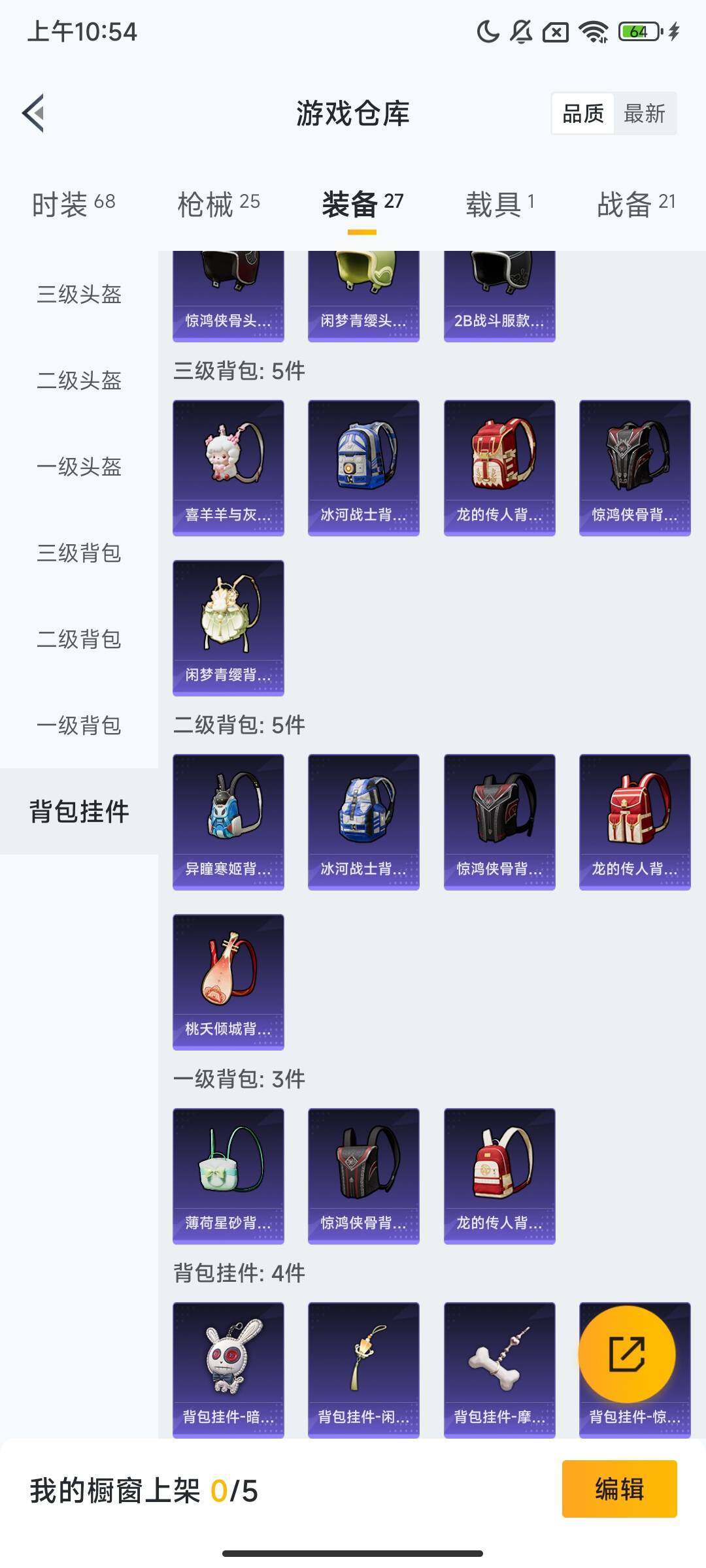Screen dimensions: 706x1568
Task: Switch to the 时装 tab
Action: pyautogui.click(x=73, y=204)
